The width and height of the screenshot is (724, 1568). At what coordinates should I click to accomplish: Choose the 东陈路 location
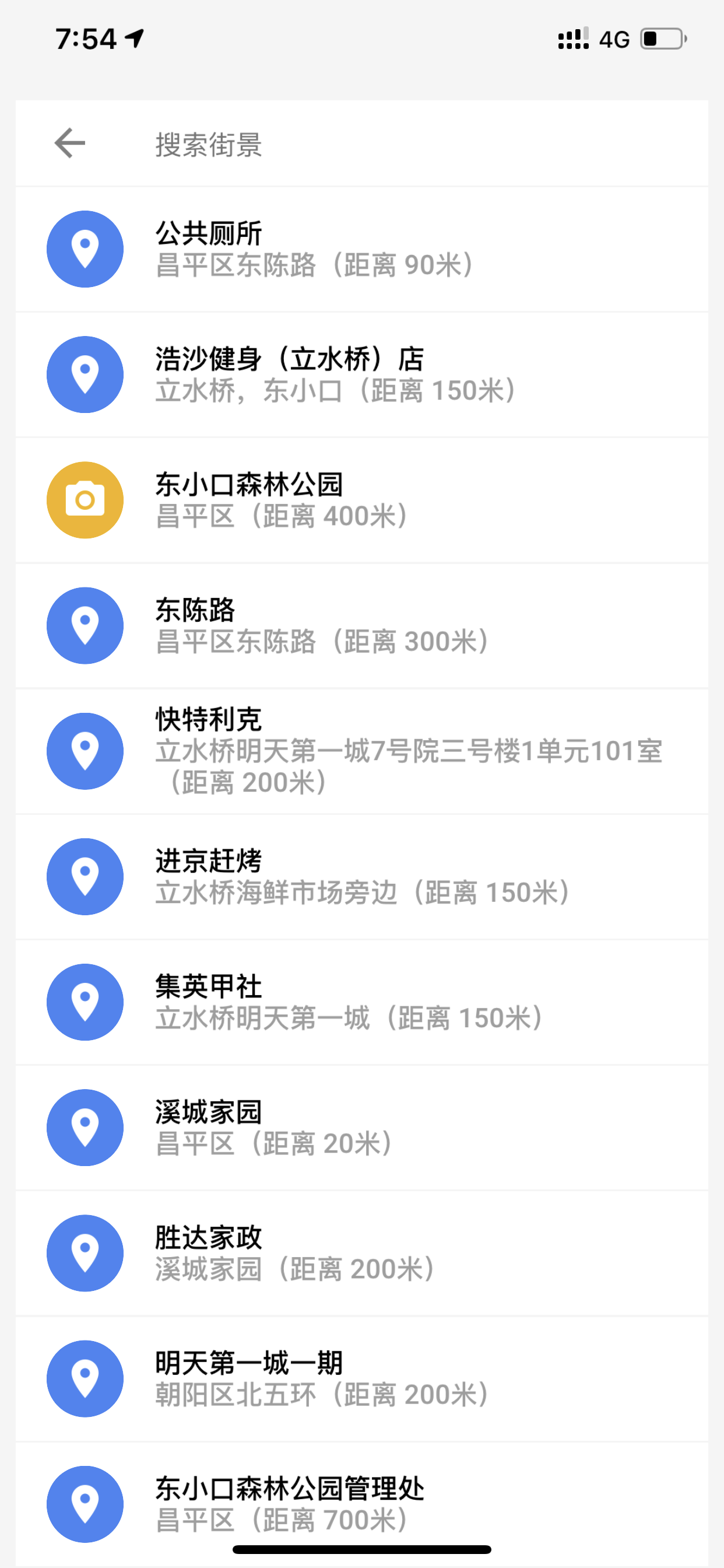[x=362, y=626]
